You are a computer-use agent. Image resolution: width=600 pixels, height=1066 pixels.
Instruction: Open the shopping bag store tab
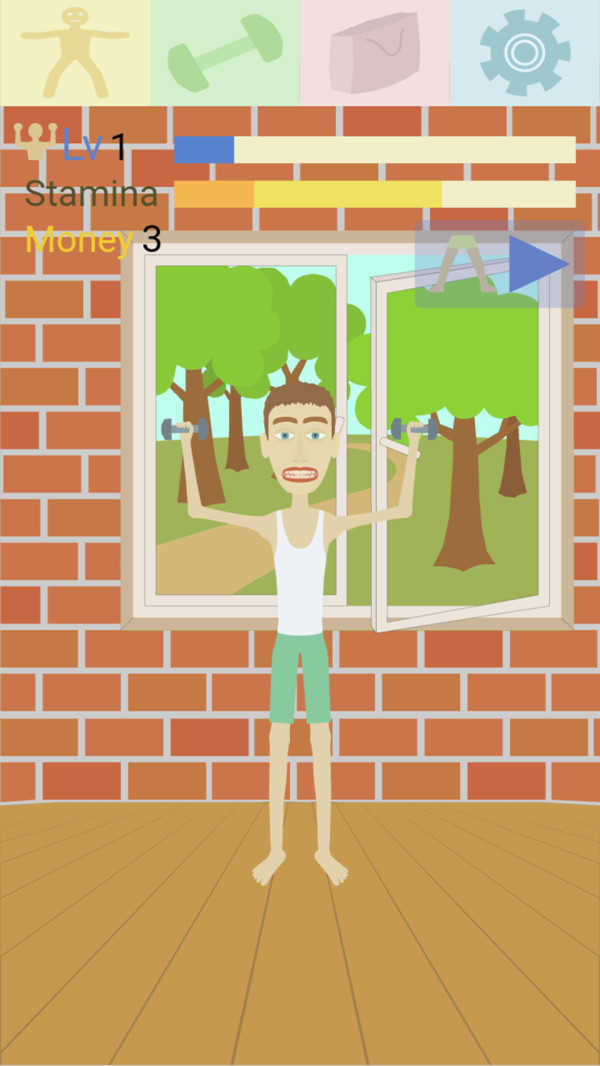point(375,52)
